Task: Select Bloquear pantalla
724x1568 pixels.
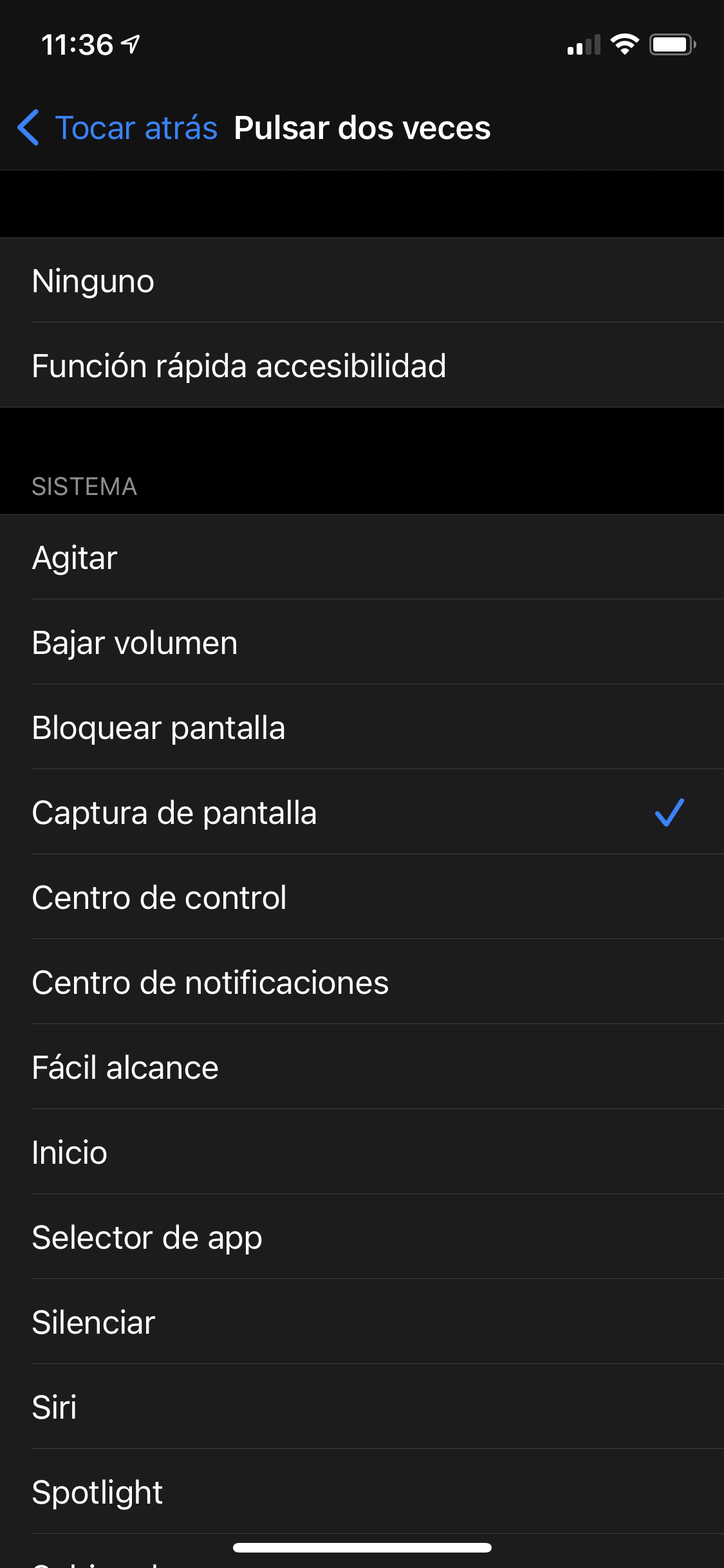Action: [x=362, y=727]
